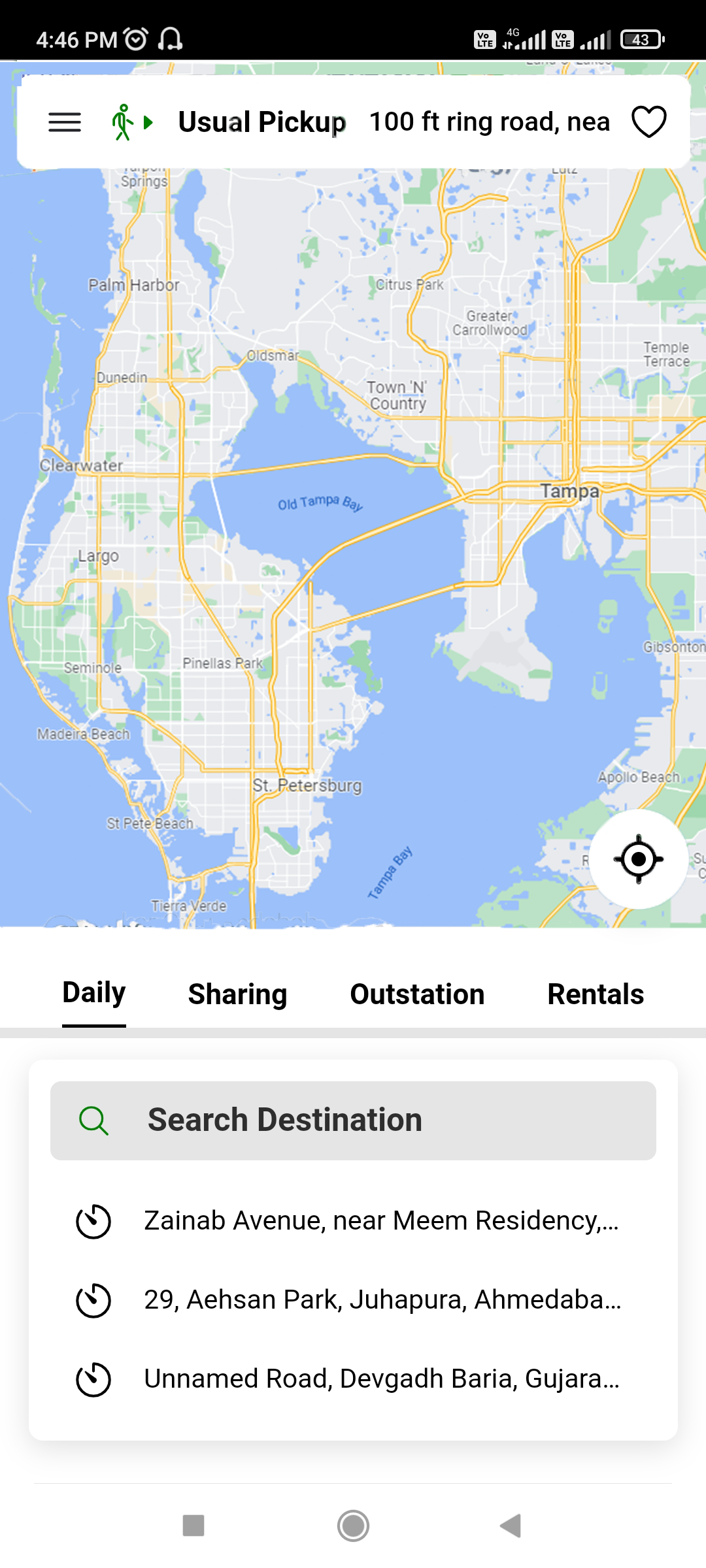Go to the system home screen
706x1568 pixels.
pos(353,1526)
